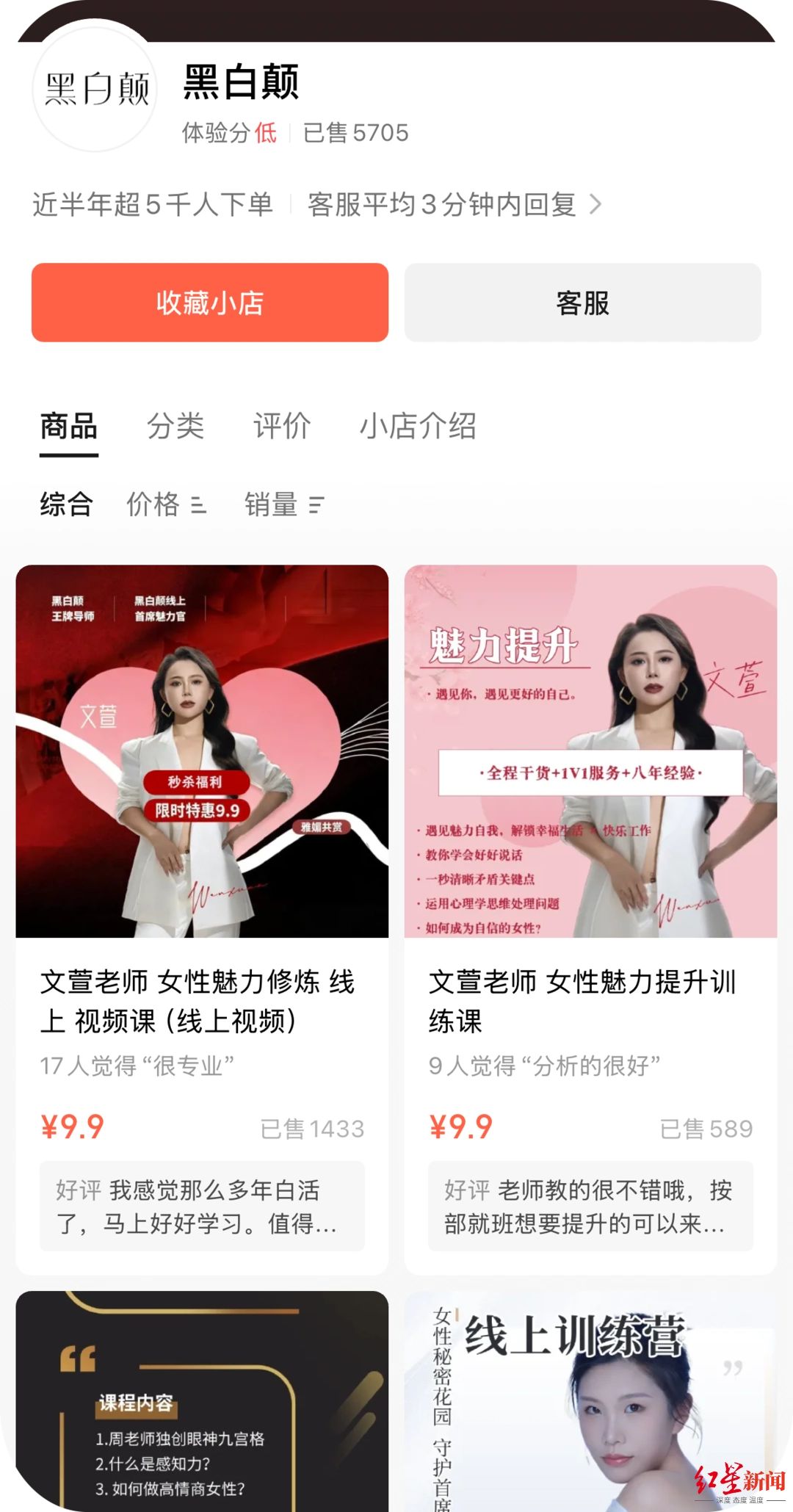Screen dimensions: 793x1512
Task: Switch to the 分类 tab
Action: pyautogui.click(x=175, y=426)
